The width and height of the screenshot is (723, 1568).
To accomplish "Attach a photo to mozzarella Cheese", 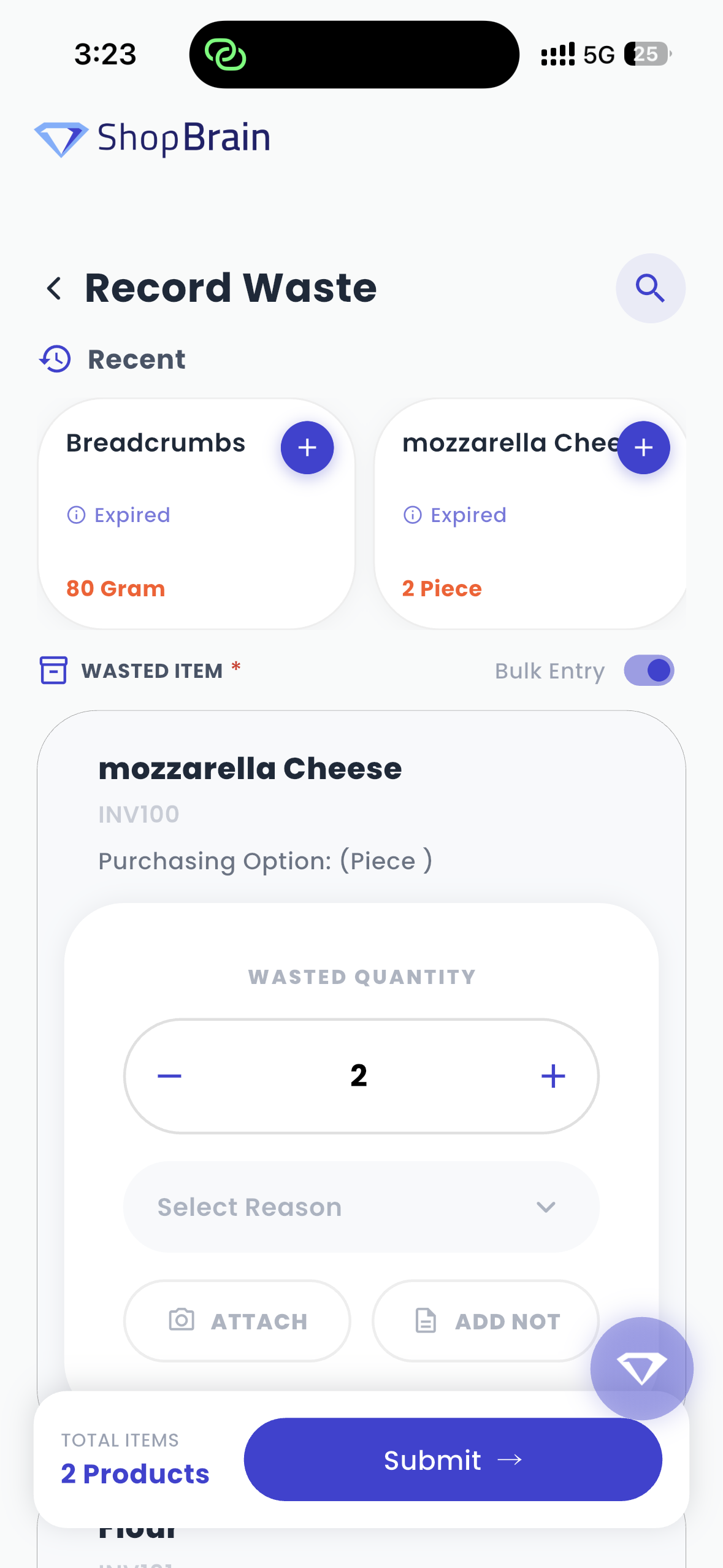I will click(x=237, y=1321).
